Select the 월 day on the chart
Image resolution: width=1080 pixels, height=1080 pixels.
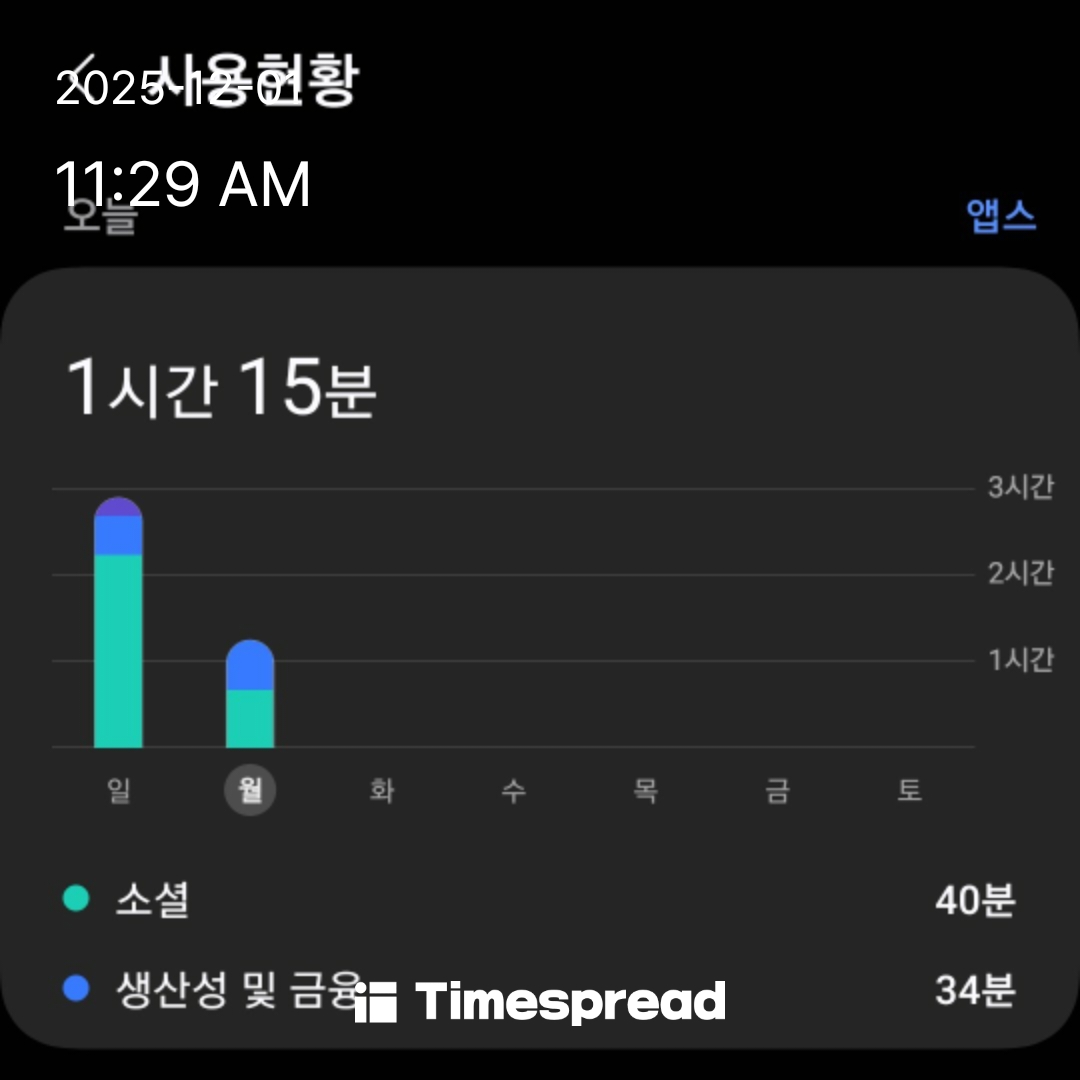click(250, 789)
